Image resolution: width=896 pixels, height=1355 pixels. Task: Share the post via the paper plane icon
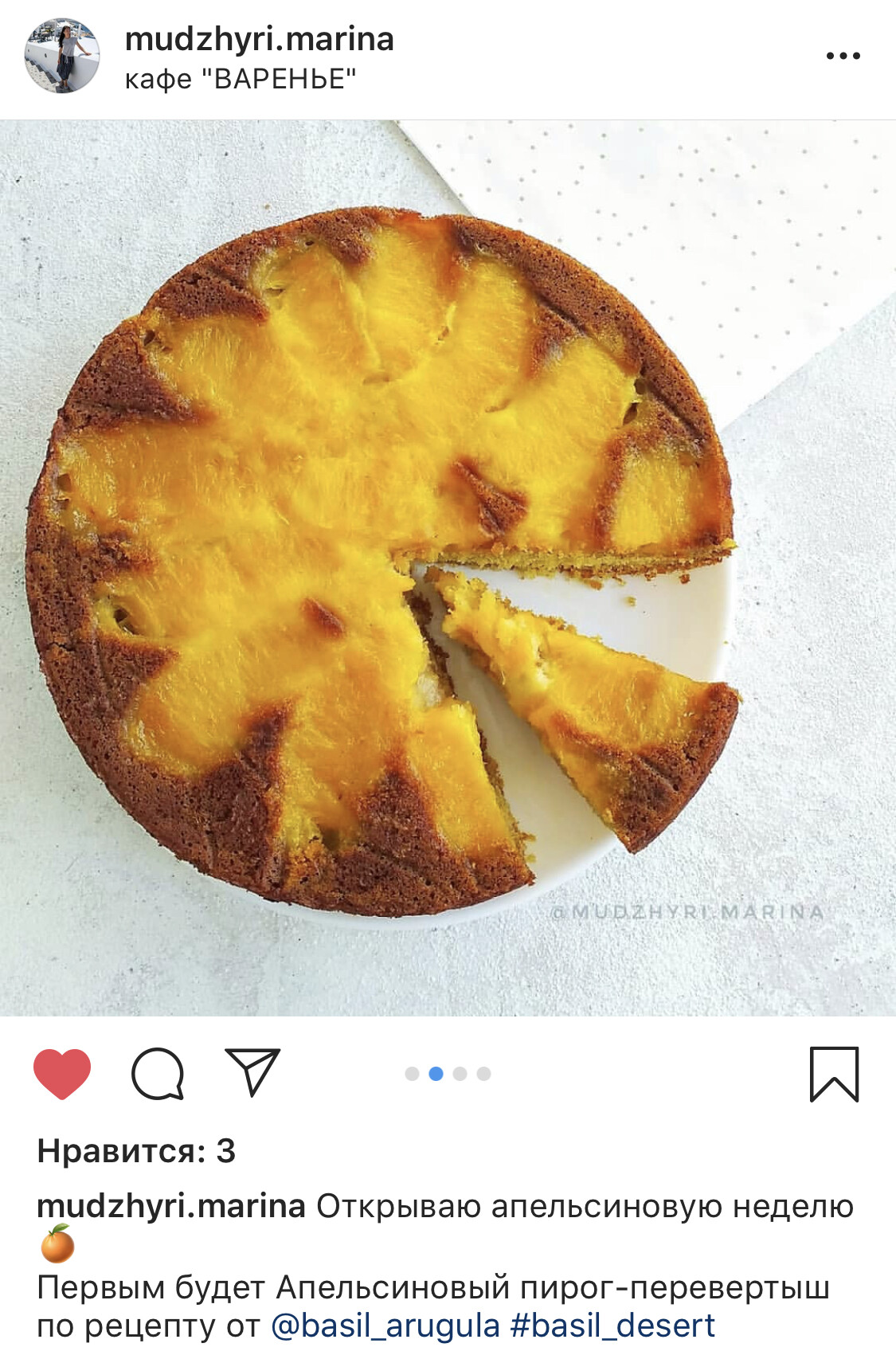coord(252,1072)
